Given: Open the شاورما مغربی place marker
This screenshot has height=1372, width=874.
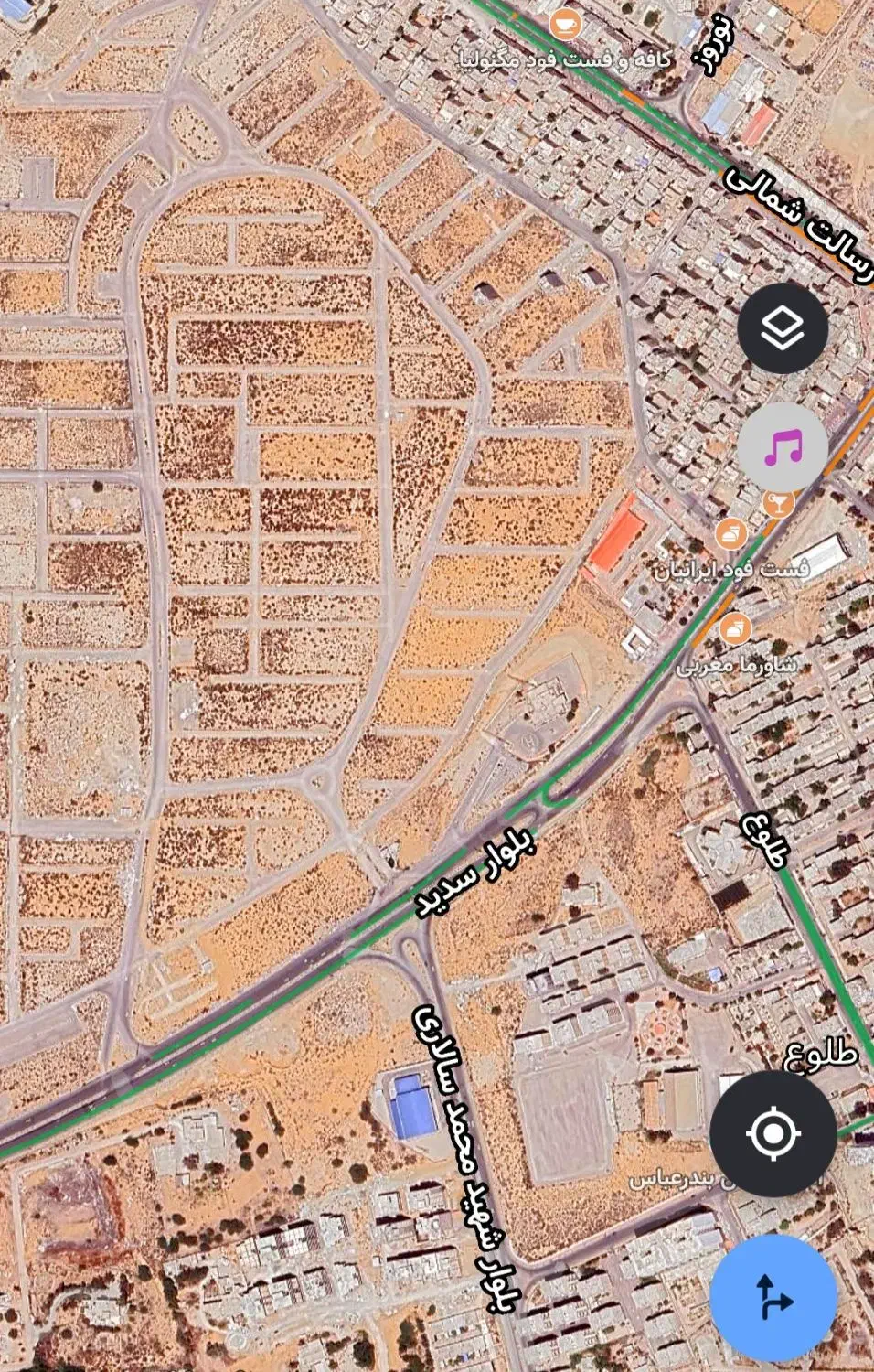Looking at the screenshot, I should [735, 630].
